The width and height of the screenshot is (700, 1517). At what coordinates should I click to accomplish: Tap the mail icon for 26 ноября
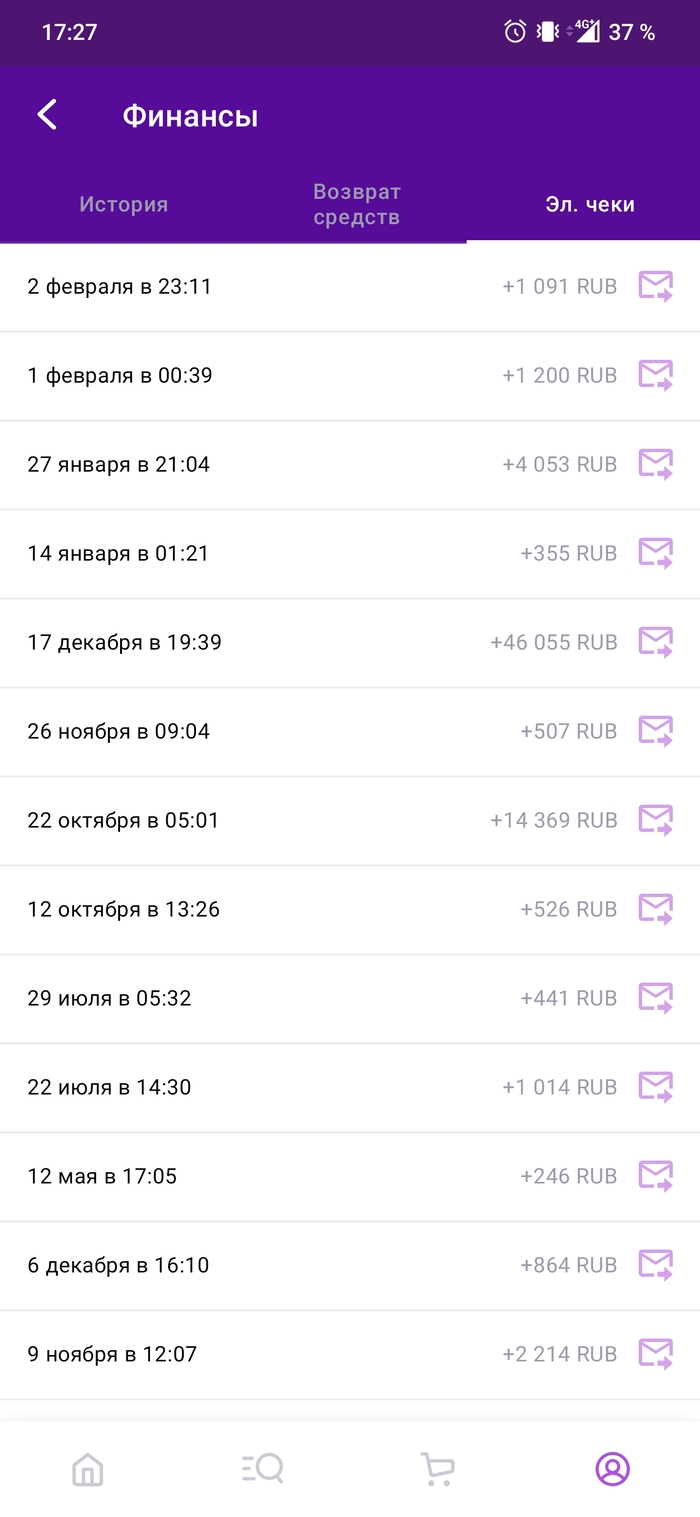(656, 732)
